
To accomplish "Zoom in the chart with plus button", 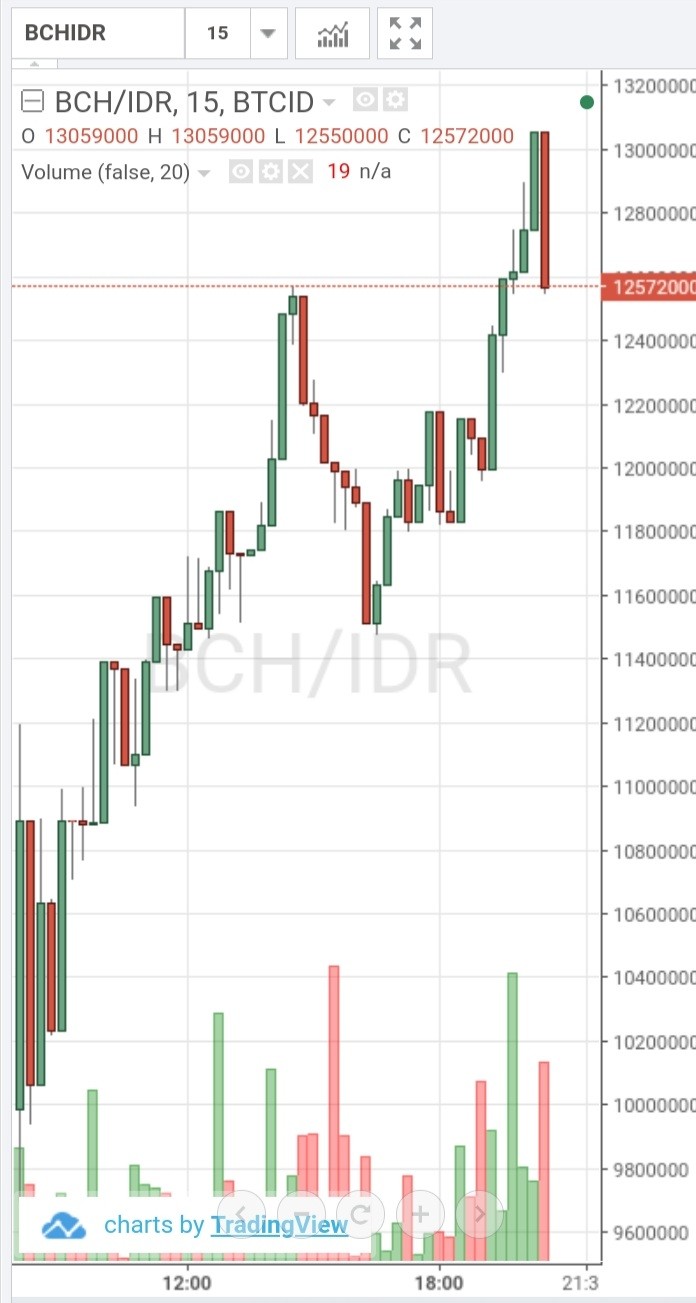I will [420, 1215].
